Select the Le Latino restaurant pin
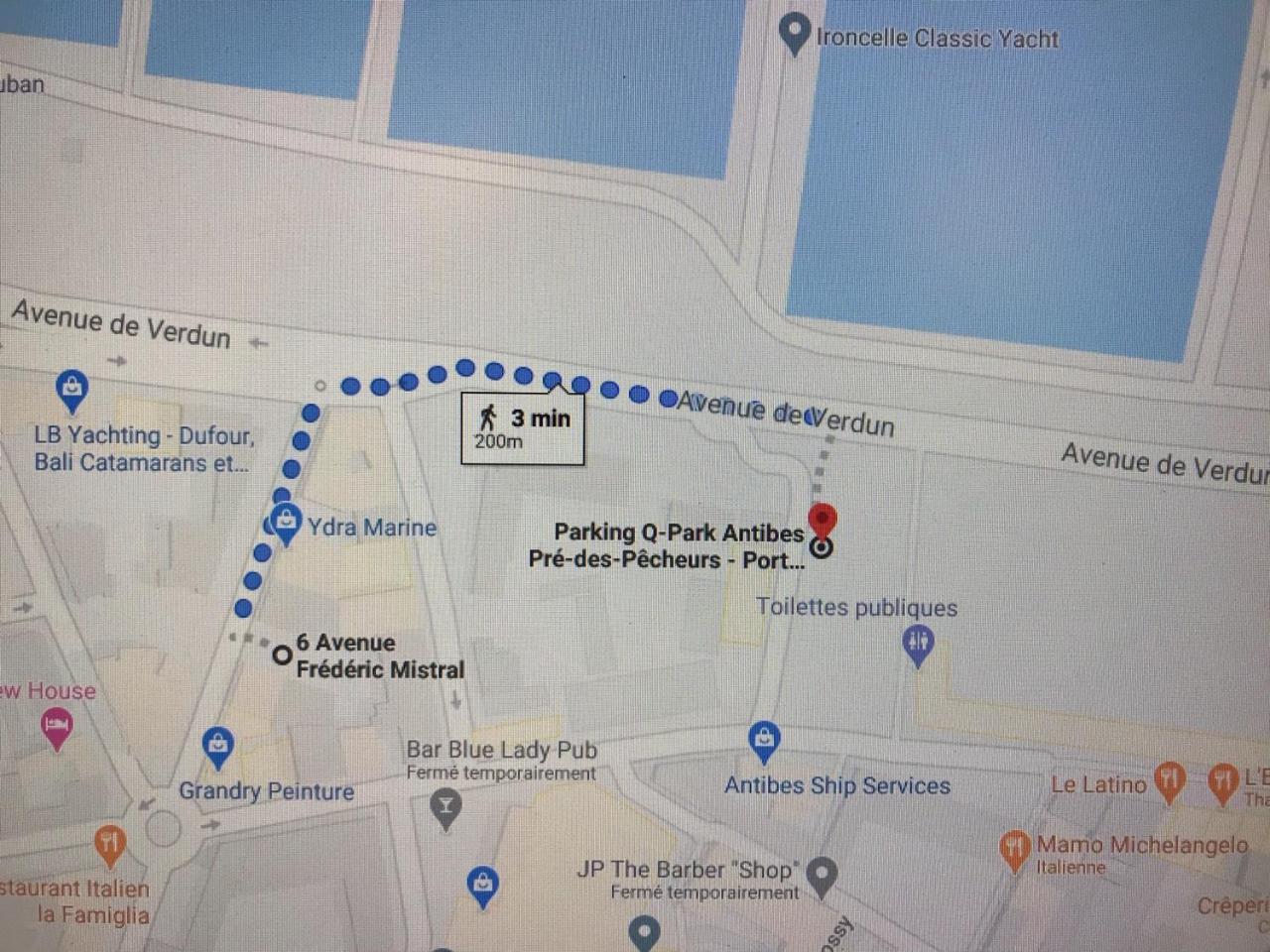Viewport: 1270px width, 952px height. pyautogui.click(x=1170, y=779)
